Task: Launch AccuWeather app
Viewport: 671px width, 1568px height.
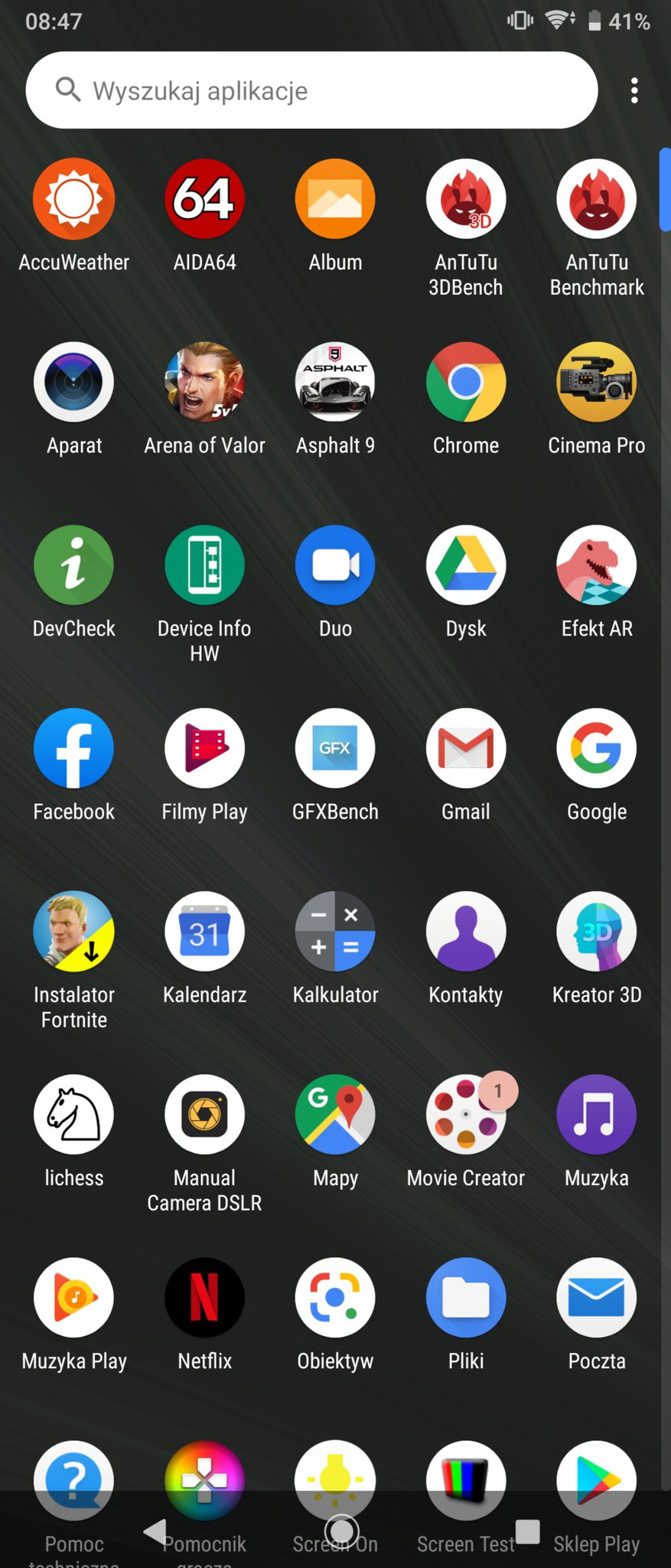Action: (74, 199)
